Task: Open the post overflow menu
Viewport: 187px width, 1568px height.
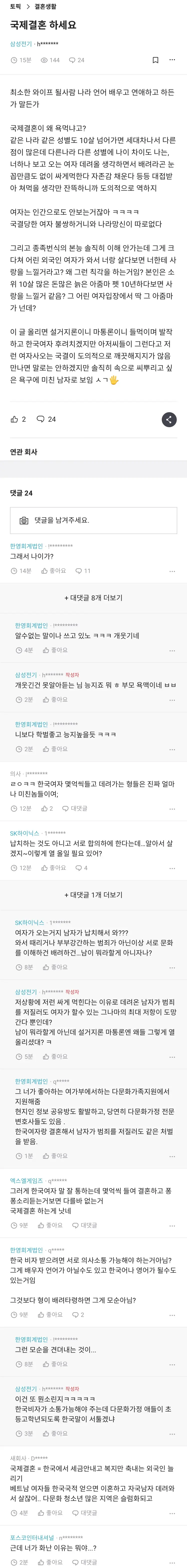Action: [172, 60]
